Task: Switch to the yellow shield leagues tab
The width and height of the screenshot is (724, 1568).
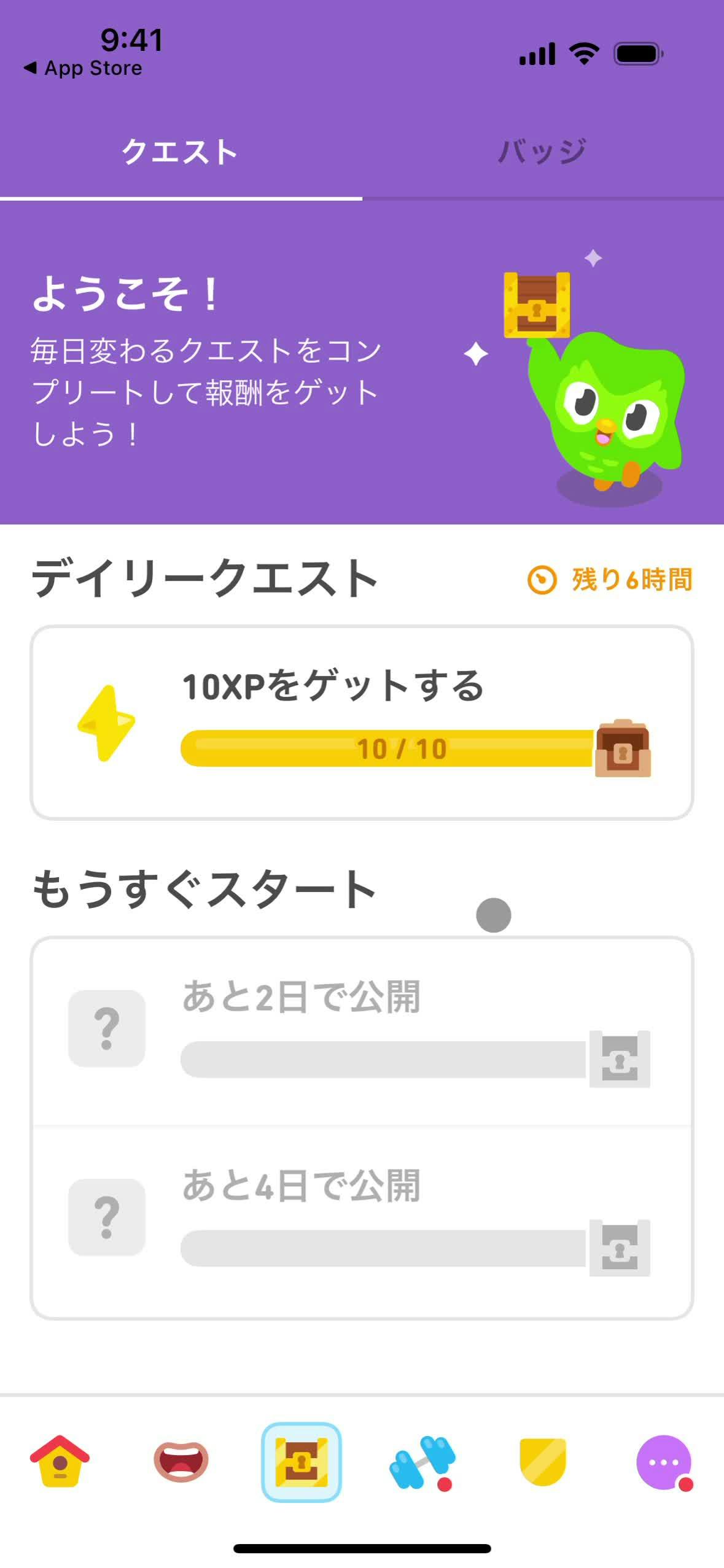Action: pos(543,1461)
